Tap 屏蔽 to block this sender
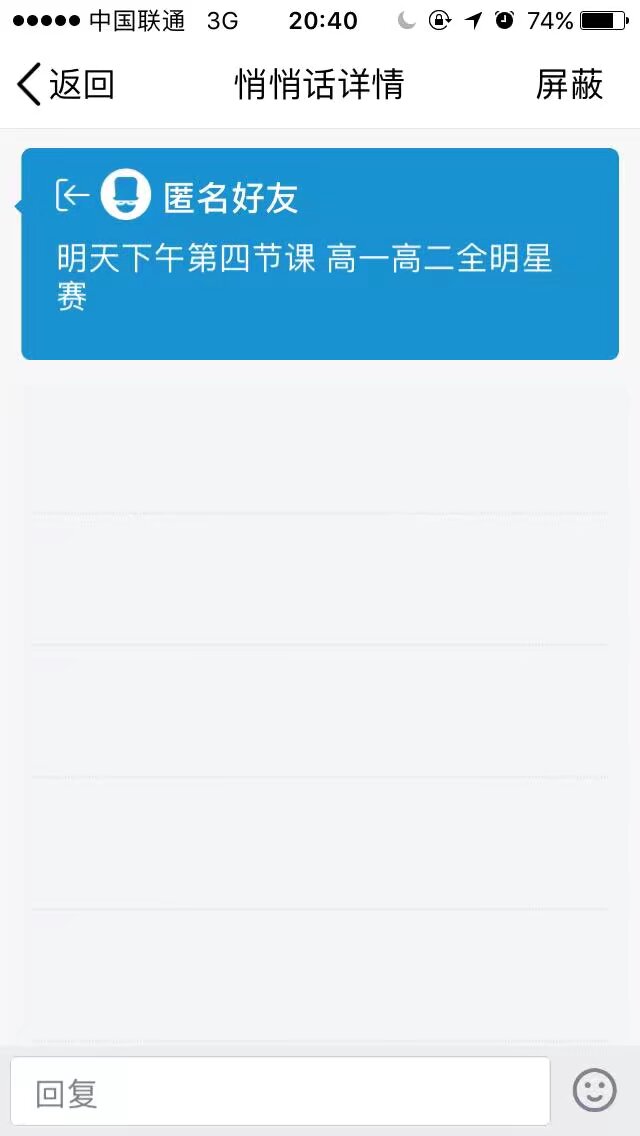640x1136 pixels. (569, 85)
